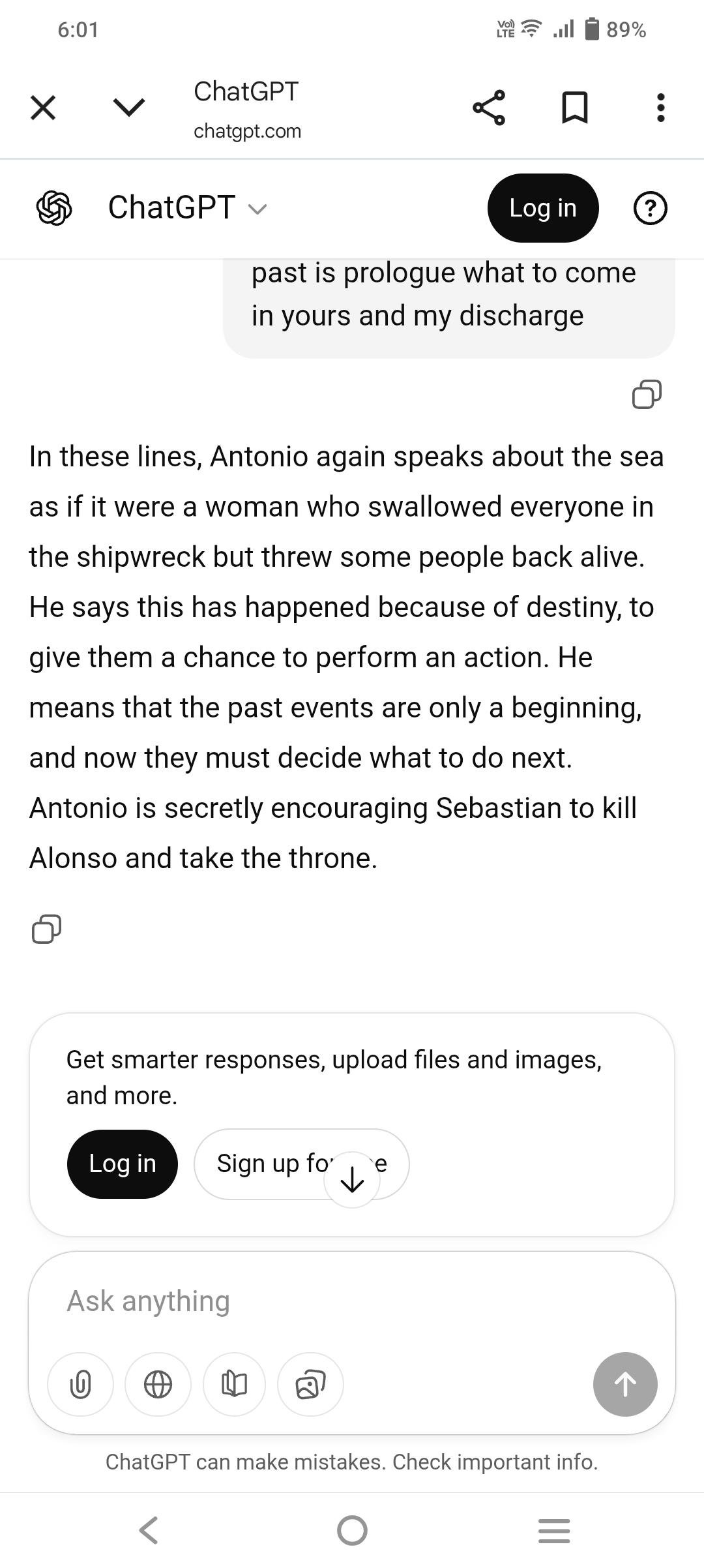Bookmark the chatgpt.com page
This screenshot has width=704, height=1568.
[574, 108]
